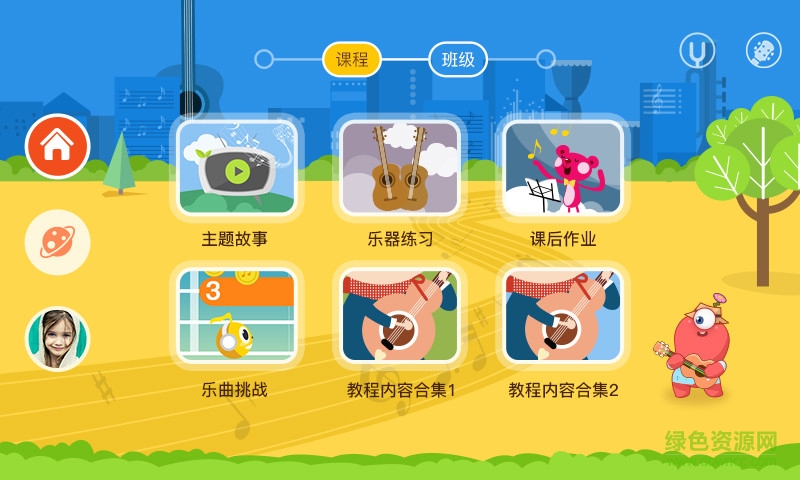
Task: Switch to the 班级 tab
Action: point(458,59)
